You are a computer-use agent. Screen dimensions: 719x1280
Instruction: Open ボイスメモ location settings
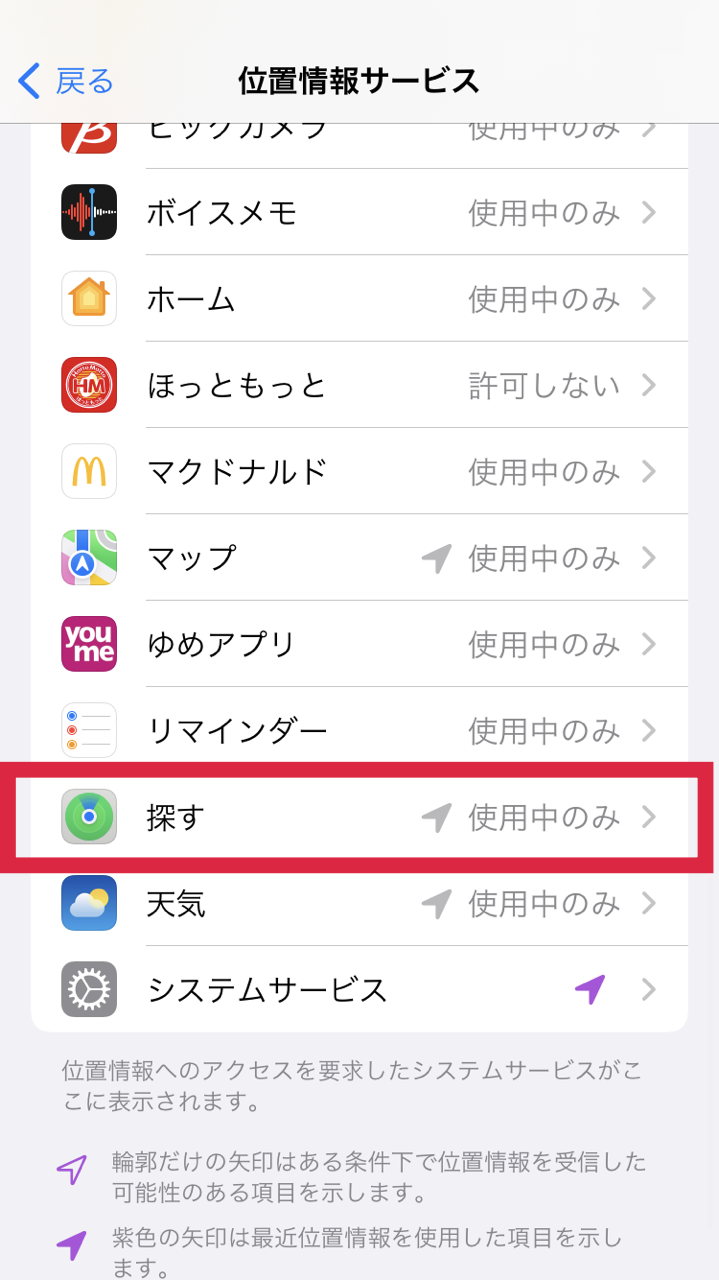tap(360, 212)
